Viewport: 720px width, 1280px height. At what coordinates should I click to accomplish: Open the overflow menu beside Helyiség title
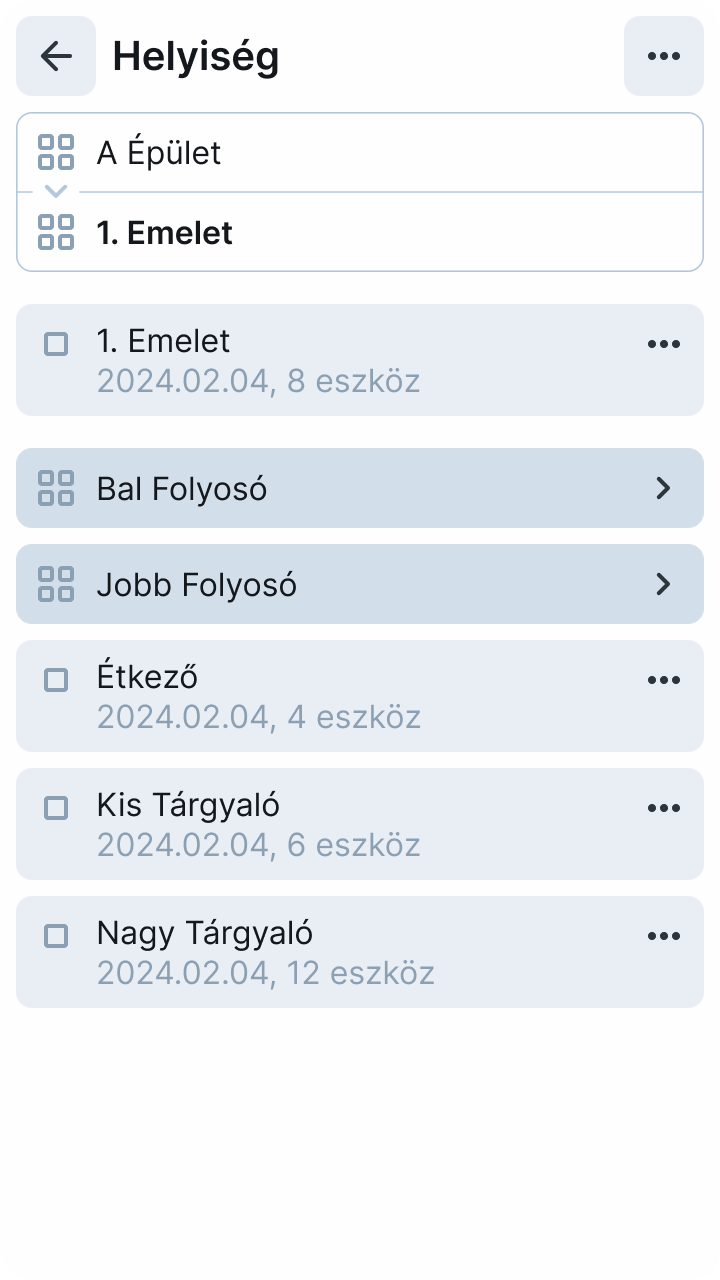coord(664,56)
